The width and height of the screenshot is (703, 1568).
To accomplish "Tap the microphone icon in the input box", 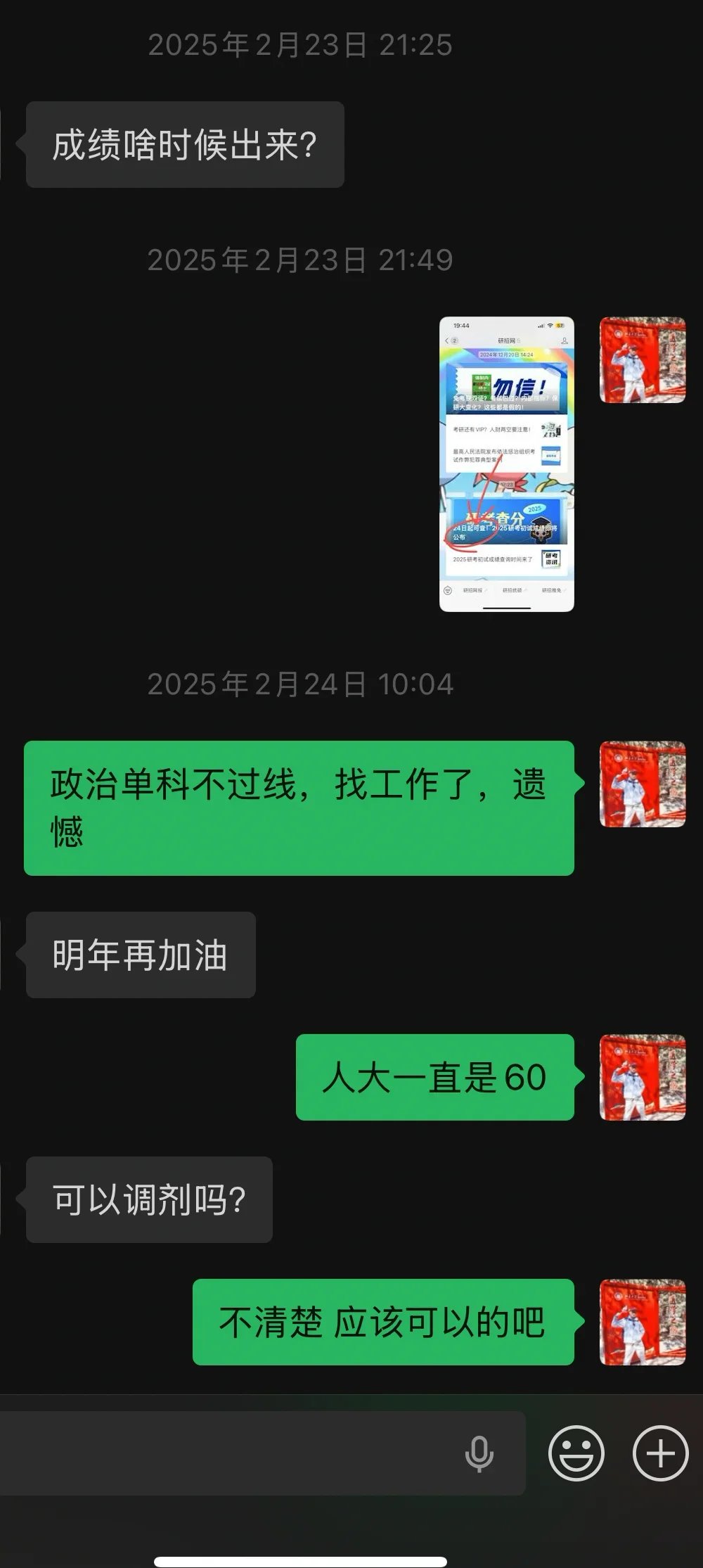I will (x=479, y=1453).
